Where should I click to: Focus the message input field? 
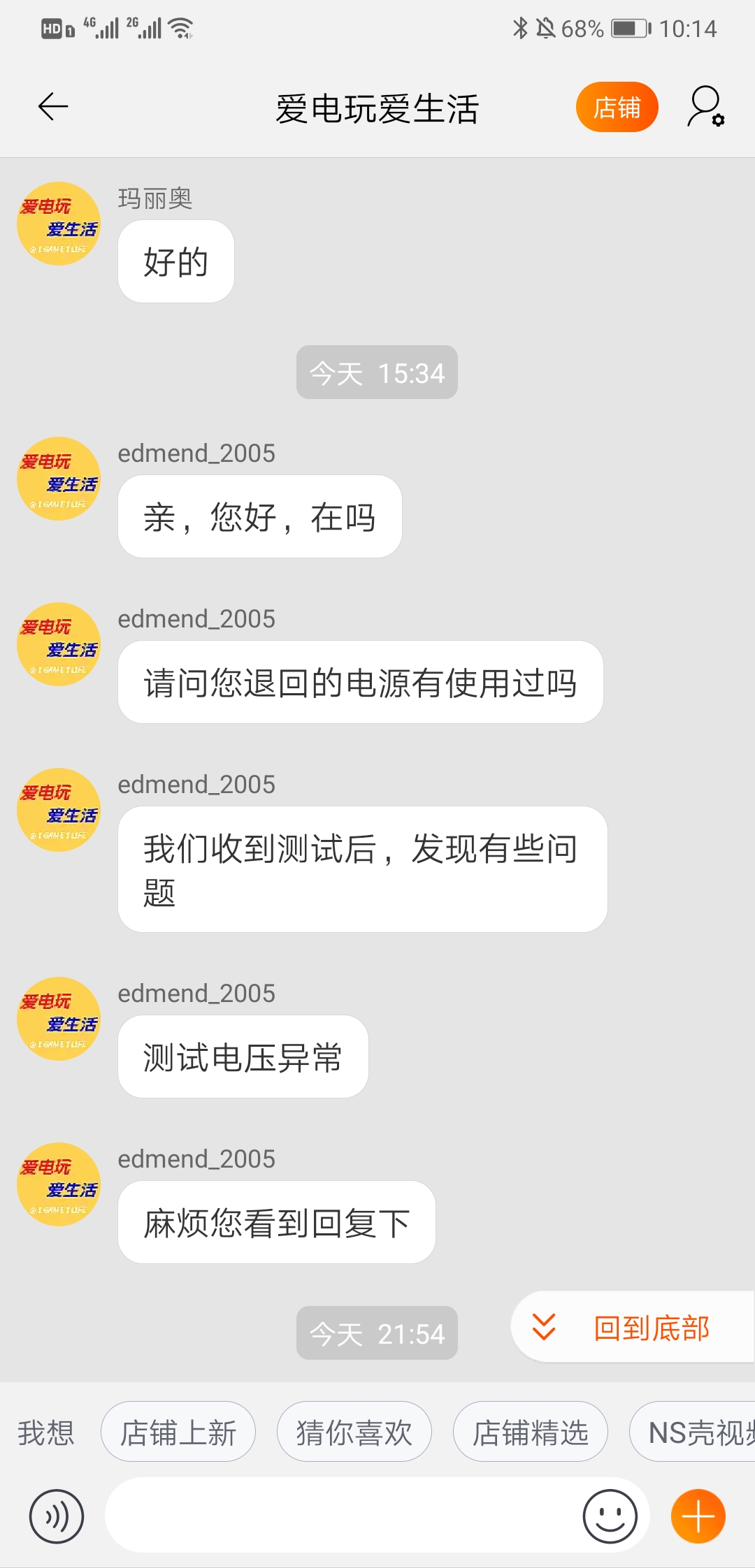(343, 1515)
